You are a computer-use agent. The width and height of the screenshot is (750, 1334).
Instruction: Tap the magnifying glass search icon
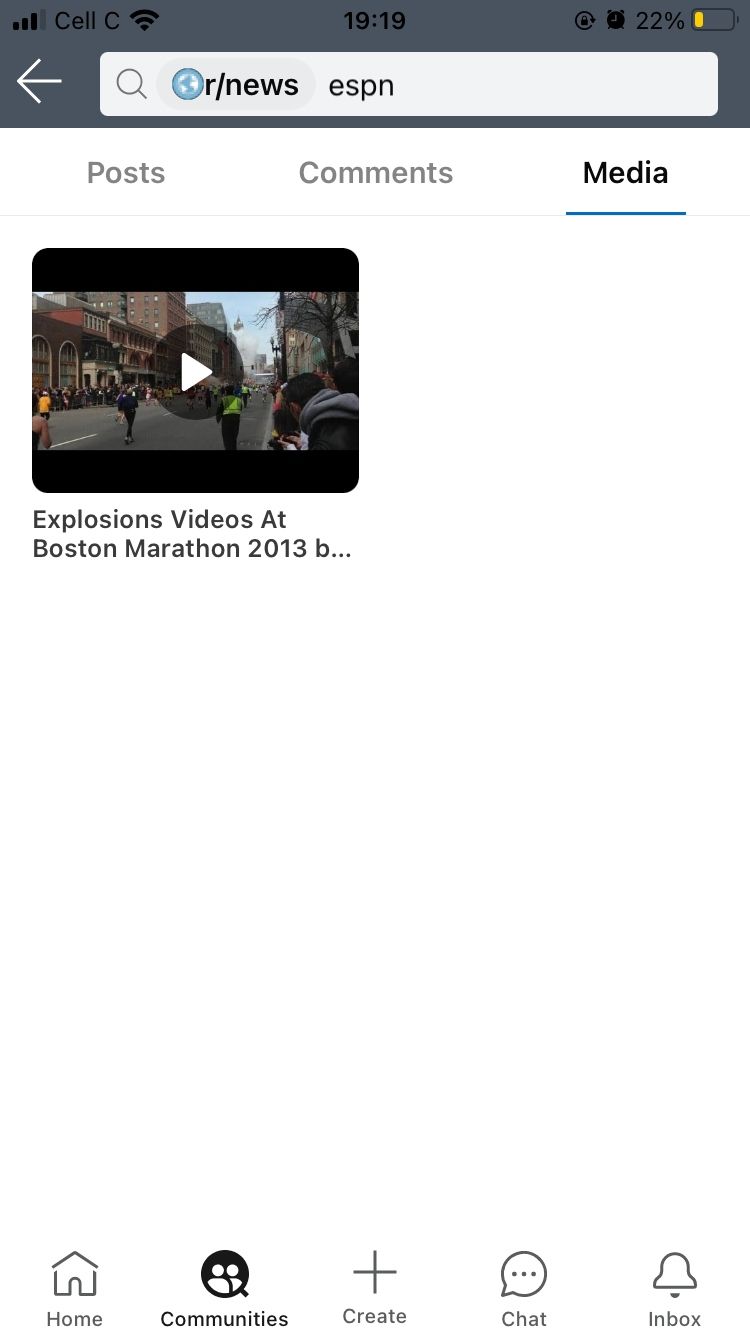pyautogui.click(x=131, y=84)
